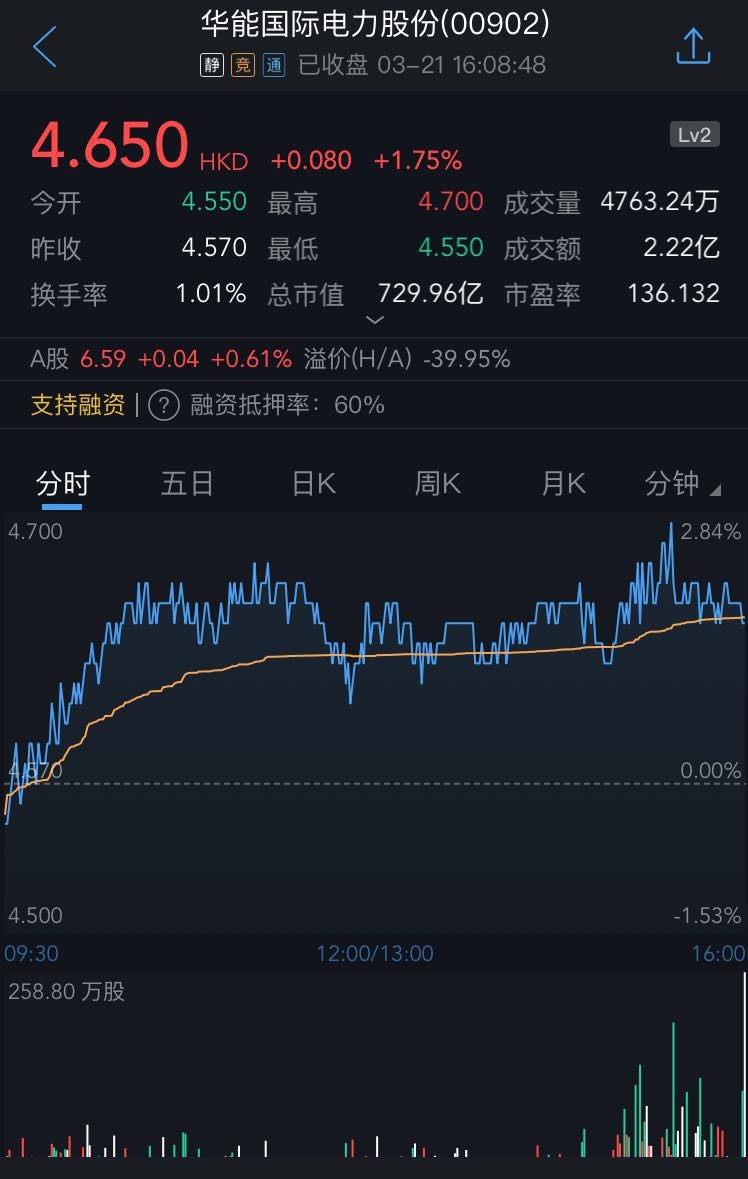Expand more quote details with the chevron
The height and width of the screenshot is (1179, 748).
[x=375, y=320]
